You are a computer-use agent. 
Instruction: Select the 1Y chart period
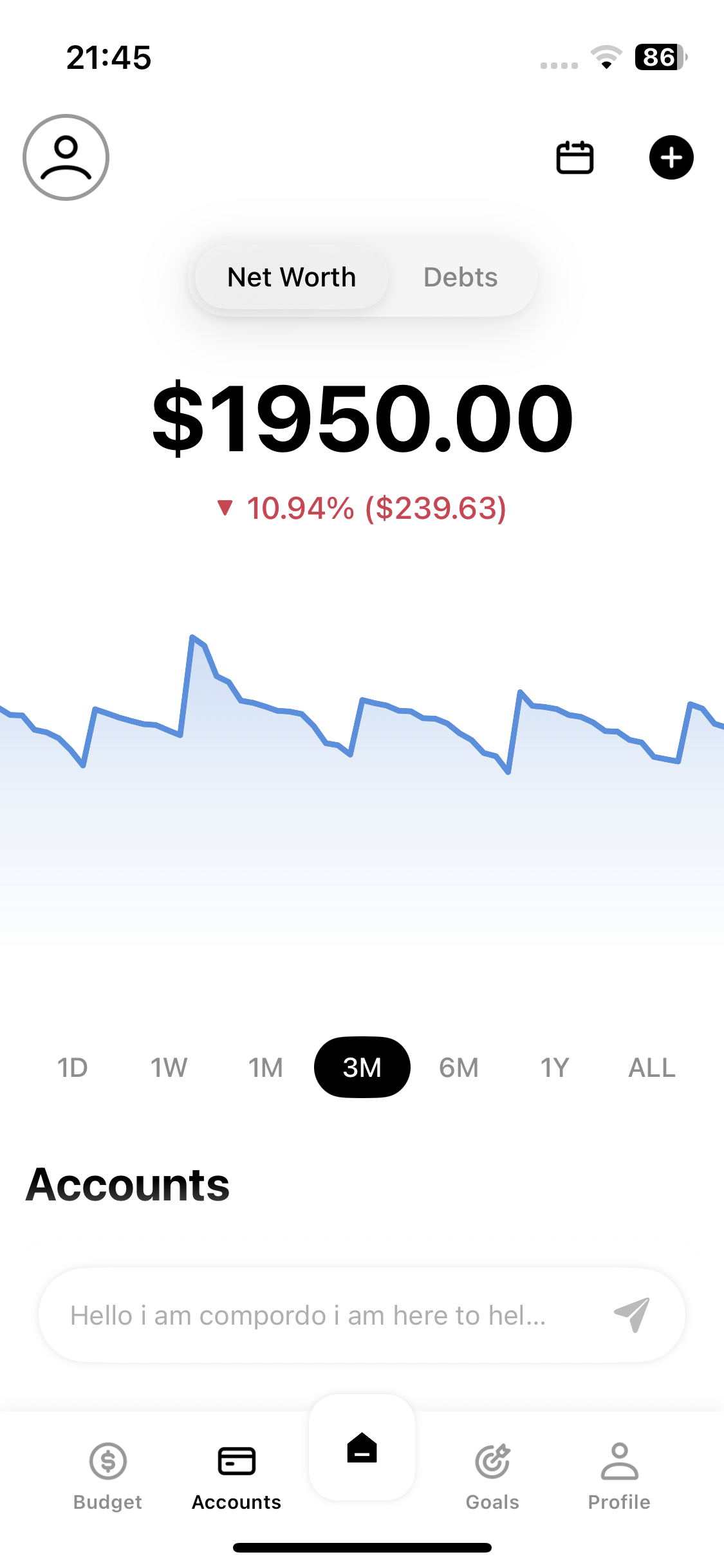[x=554, y=1067]
